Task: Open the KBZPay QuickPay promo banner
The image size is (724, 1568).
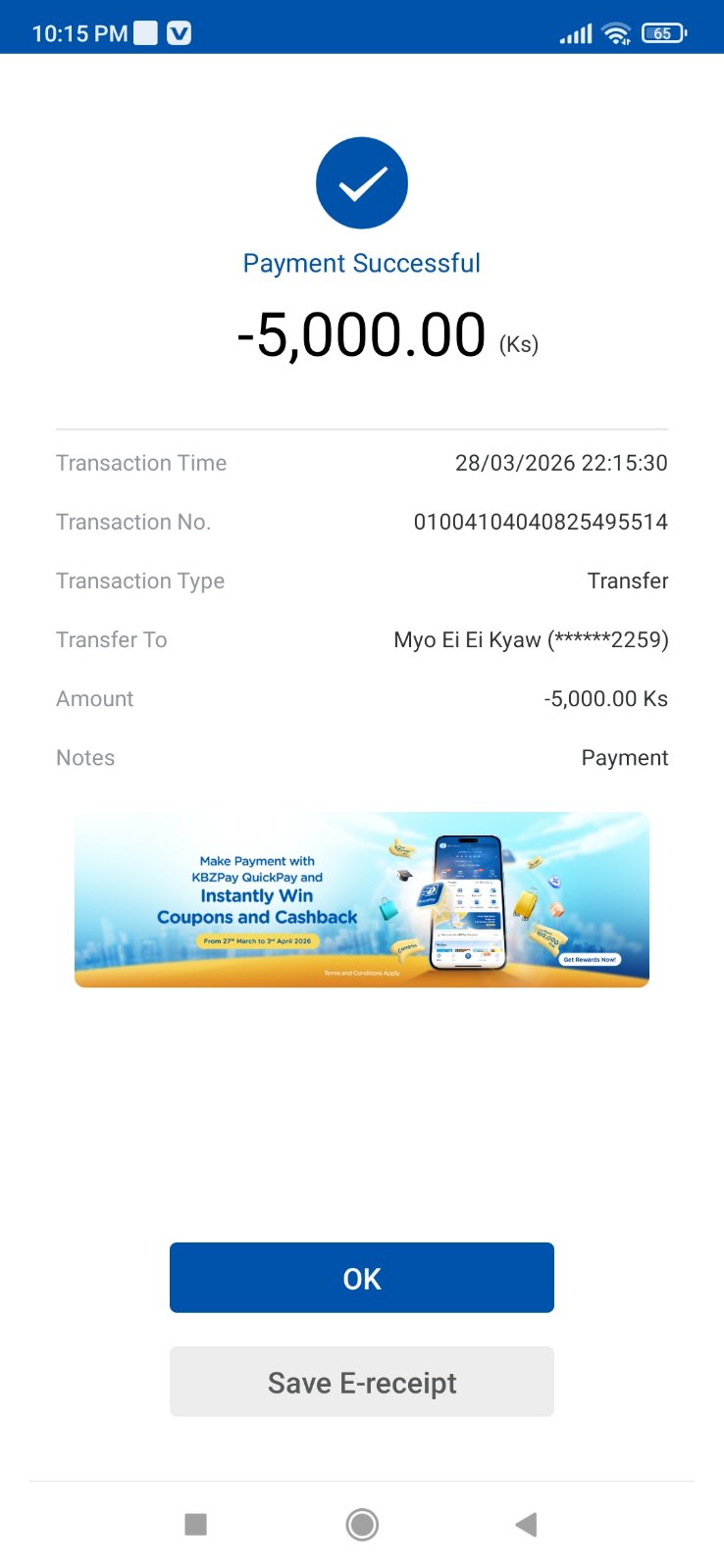Action: tap(361, 899)
